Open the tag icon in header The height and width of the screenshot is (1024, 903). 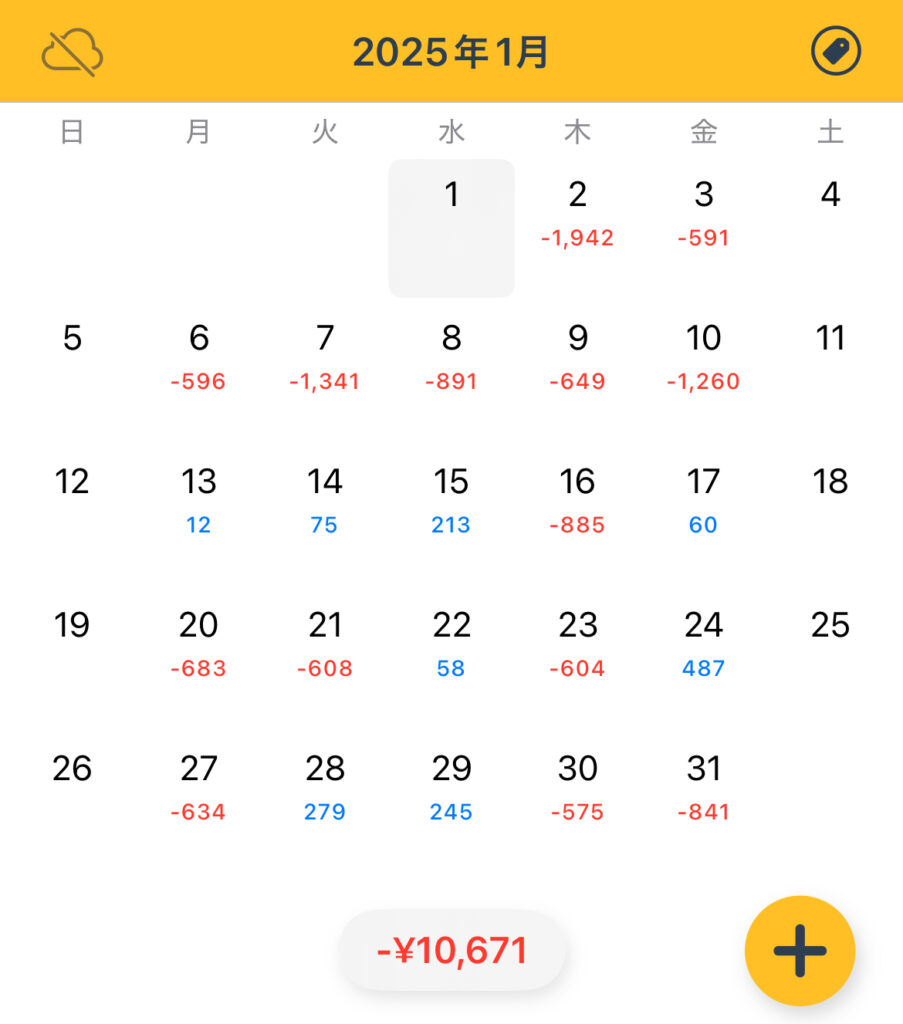[835, 51]
